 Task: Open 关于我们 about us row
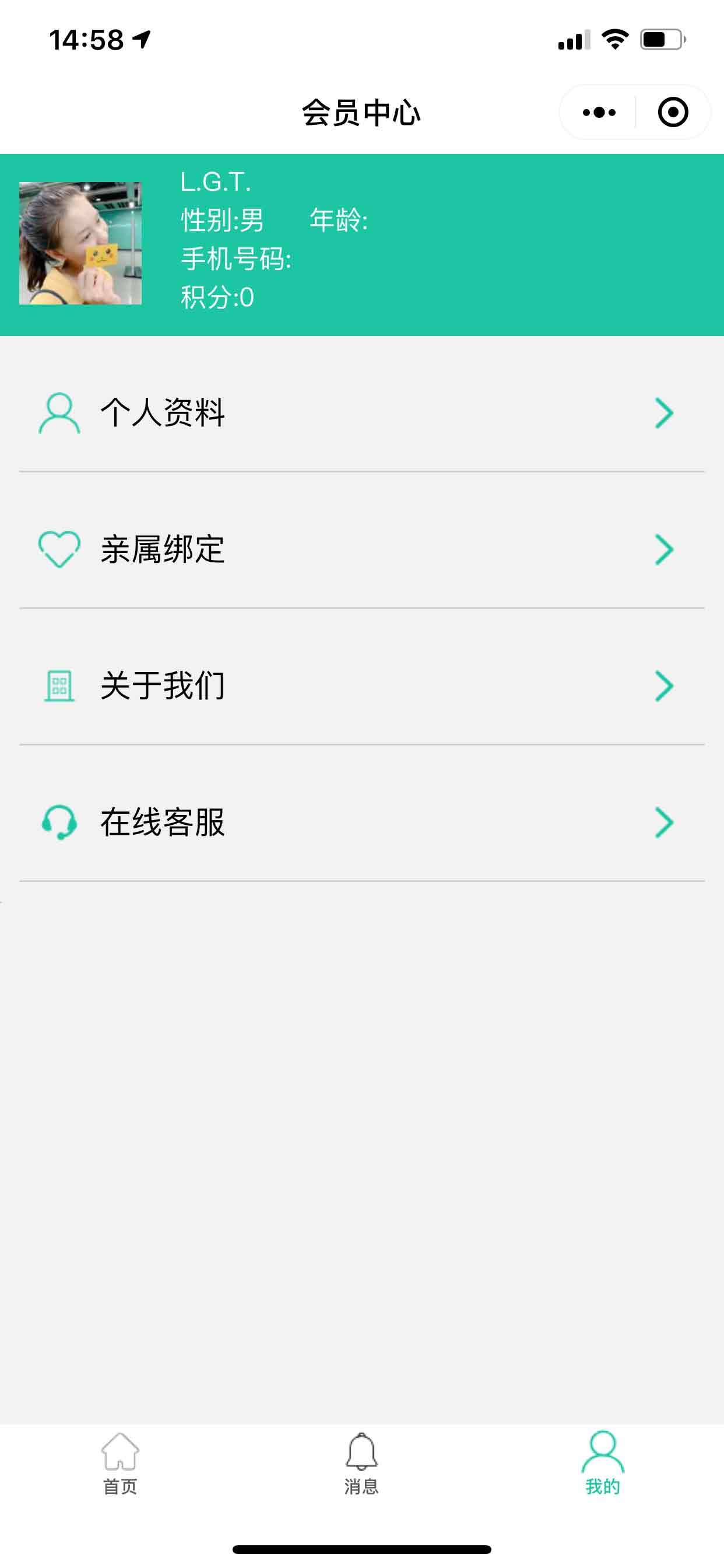tap(361, 686)
